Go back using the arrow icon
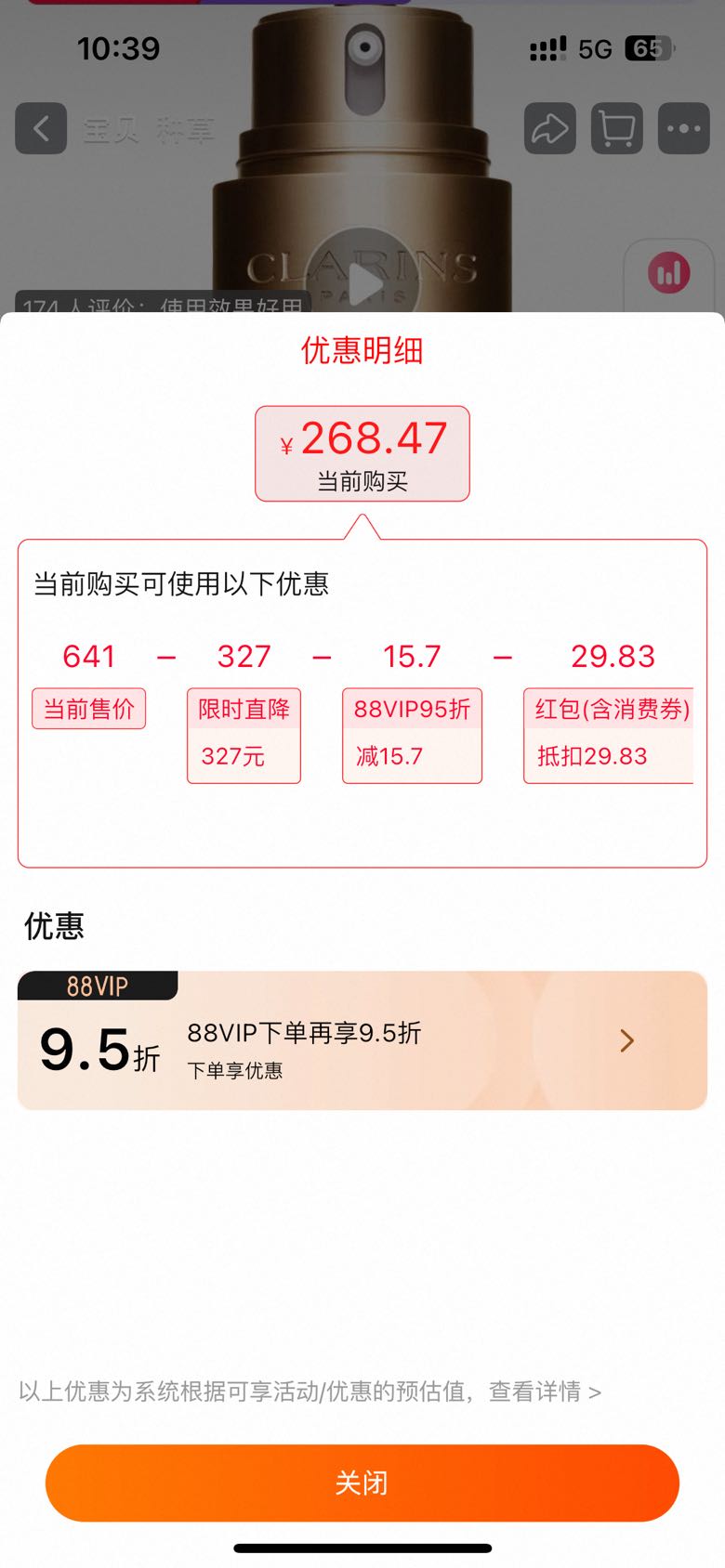725x1568 pixels. [x=41, y=128]
